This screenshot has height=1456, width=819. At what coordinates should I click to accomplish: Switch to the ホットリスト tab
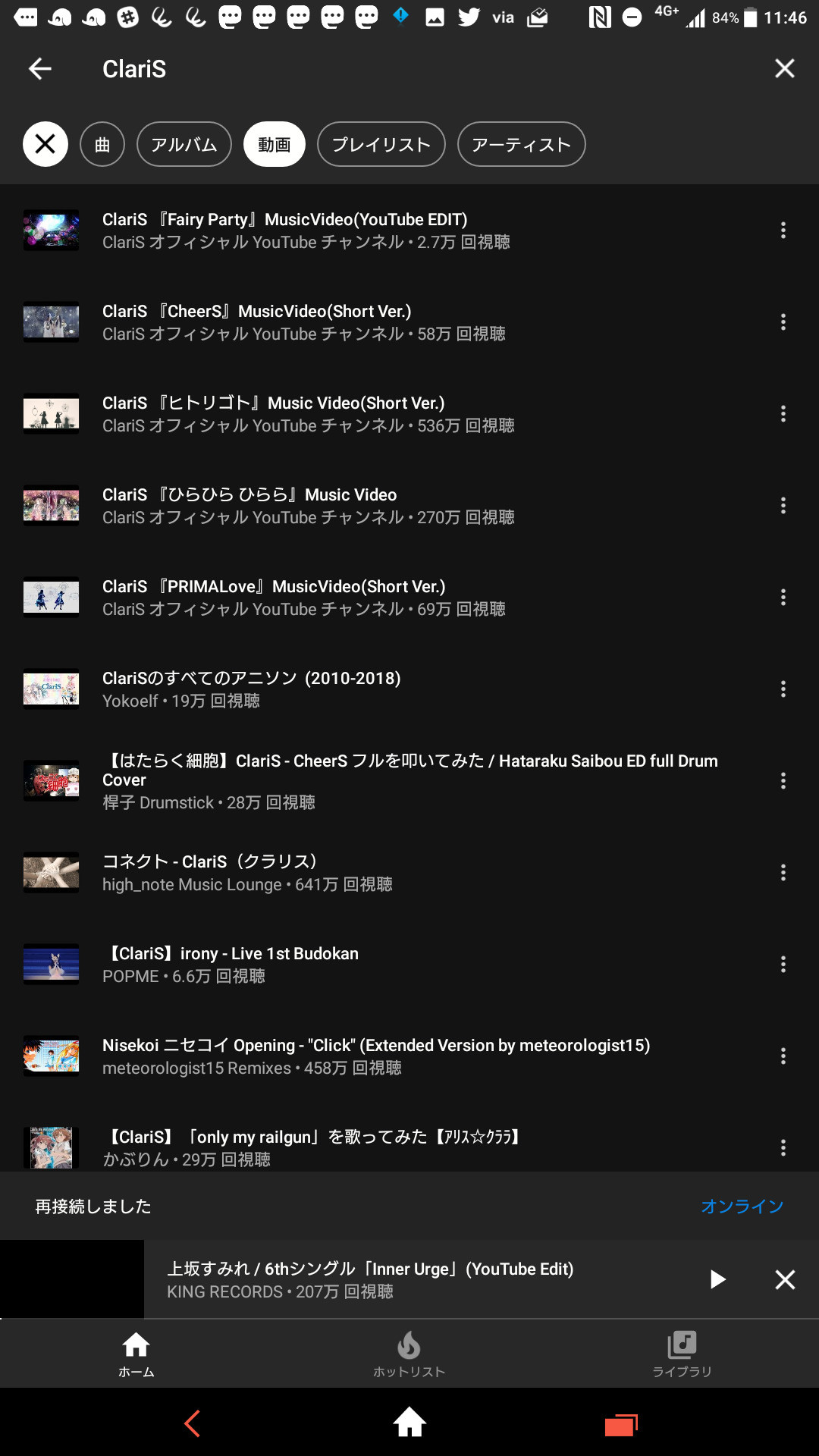tap(409, 1354)
